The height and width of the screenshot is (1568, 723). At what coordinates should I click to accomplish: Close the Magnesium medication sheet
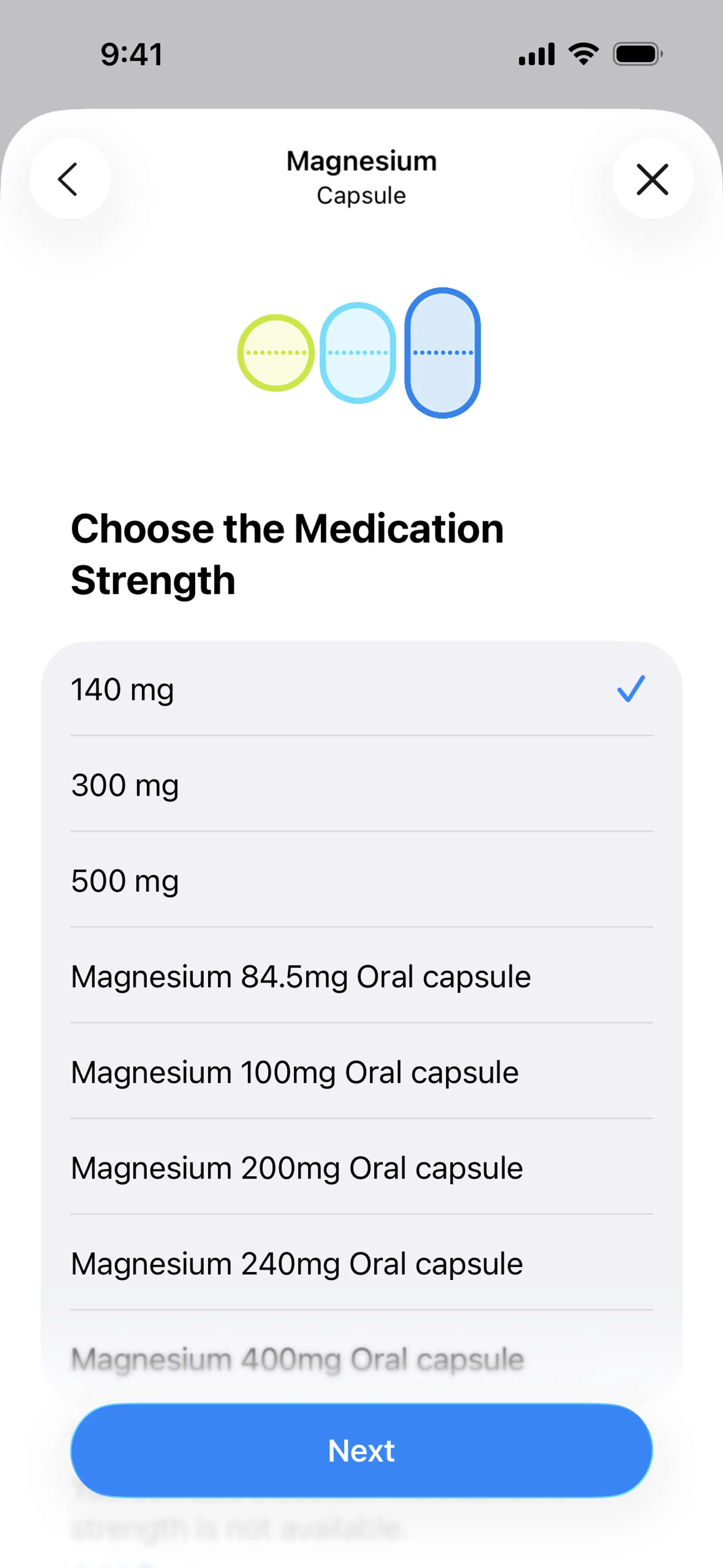pyautogui.click(x=653, y=179)
